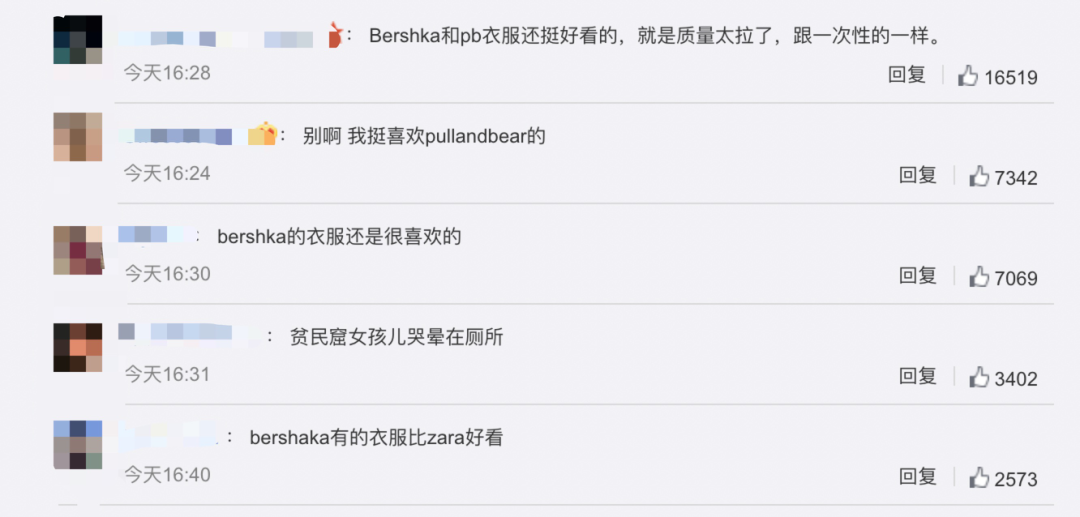Viewport: 1080px width, 517px height.
Task: Like the comment with 7069 likes
Action: point(978,277)
